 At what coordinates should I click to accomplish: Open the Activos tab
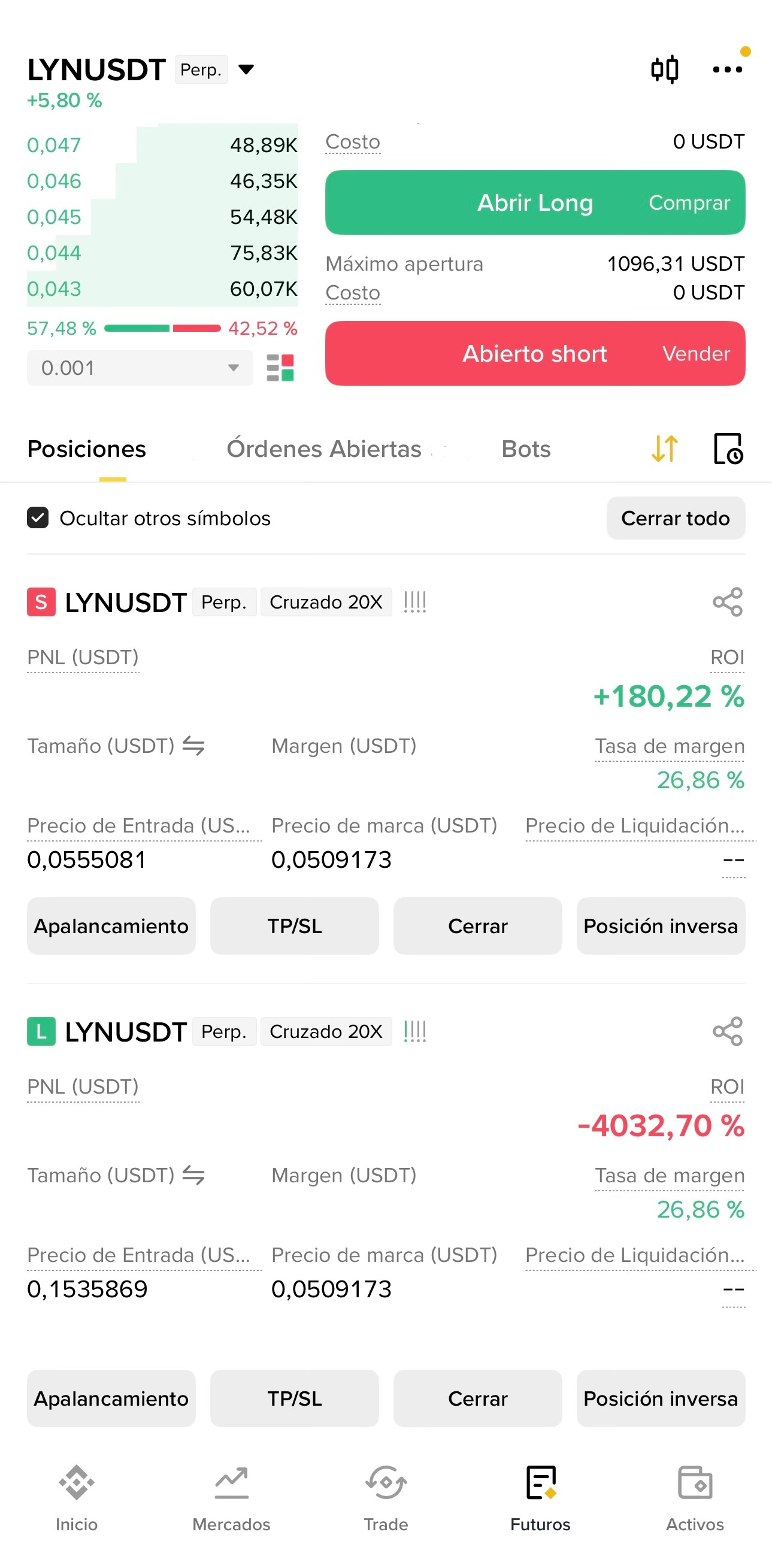coord(695,1499)
